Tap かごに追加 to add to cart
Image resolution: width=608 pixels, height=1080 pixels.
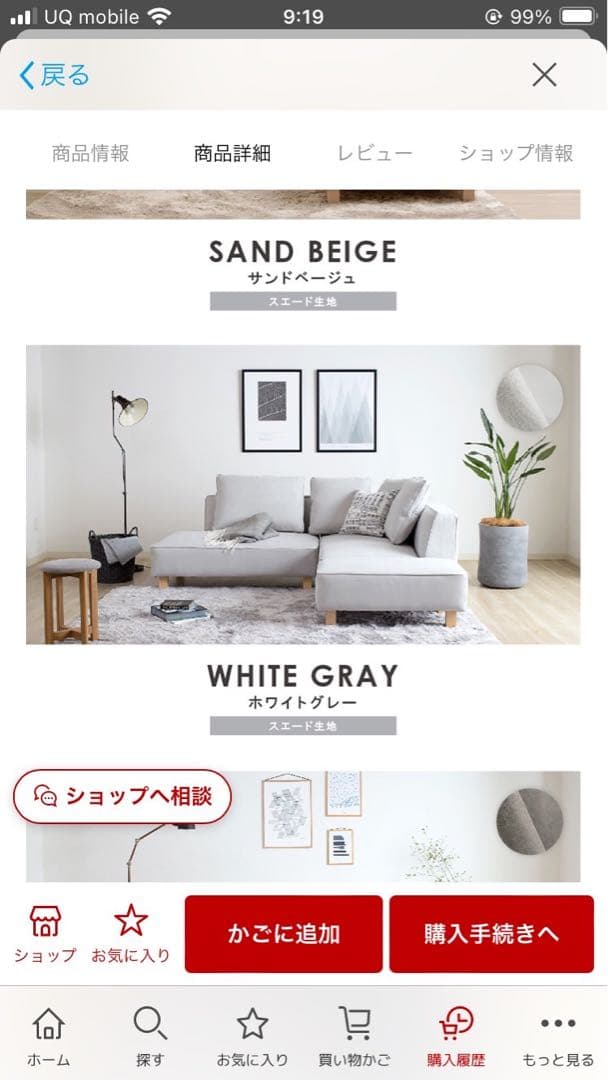click(284, 934)
